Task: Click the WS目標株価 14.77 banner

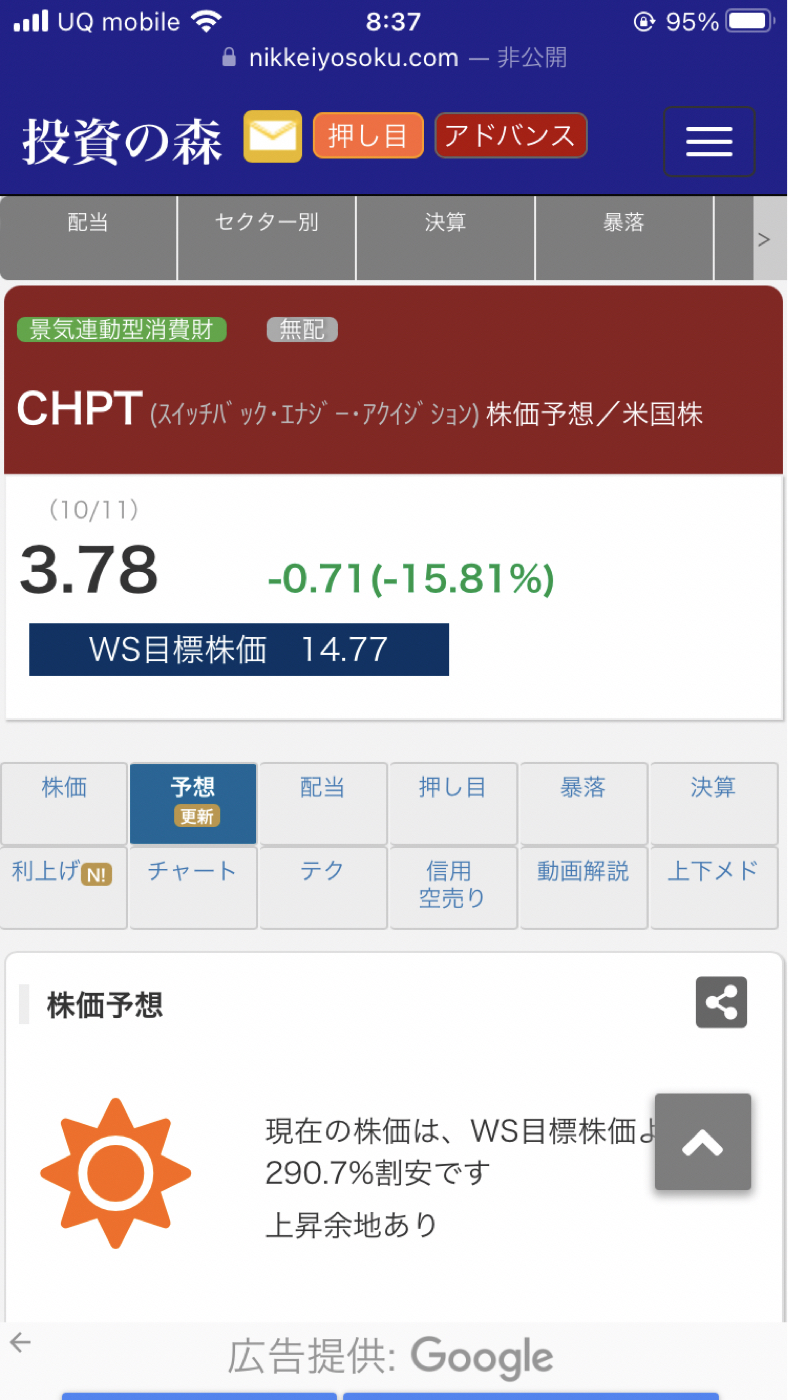Action: point(239,649)
